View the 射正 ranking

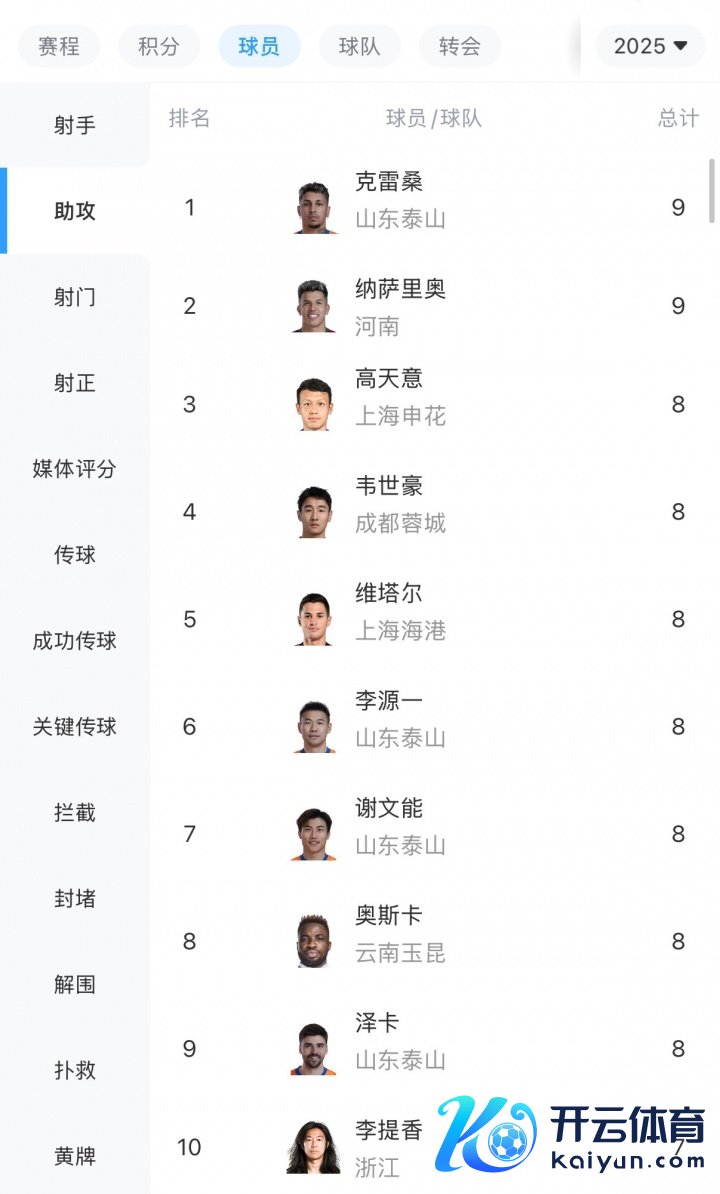pos(75,383)
